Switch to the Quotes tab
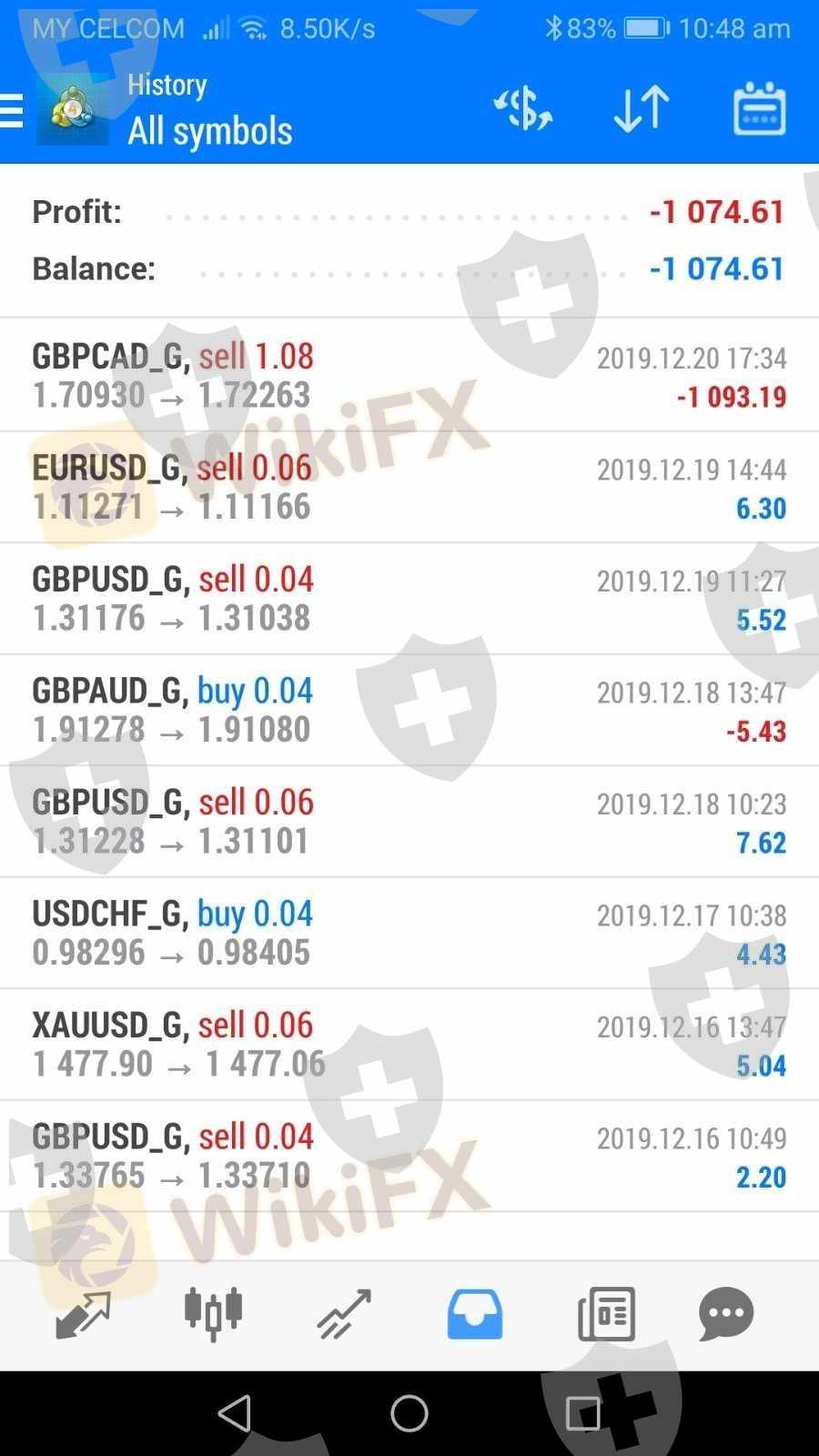The width and height of the screenshot is (819, 1456). click(83, 1314)
